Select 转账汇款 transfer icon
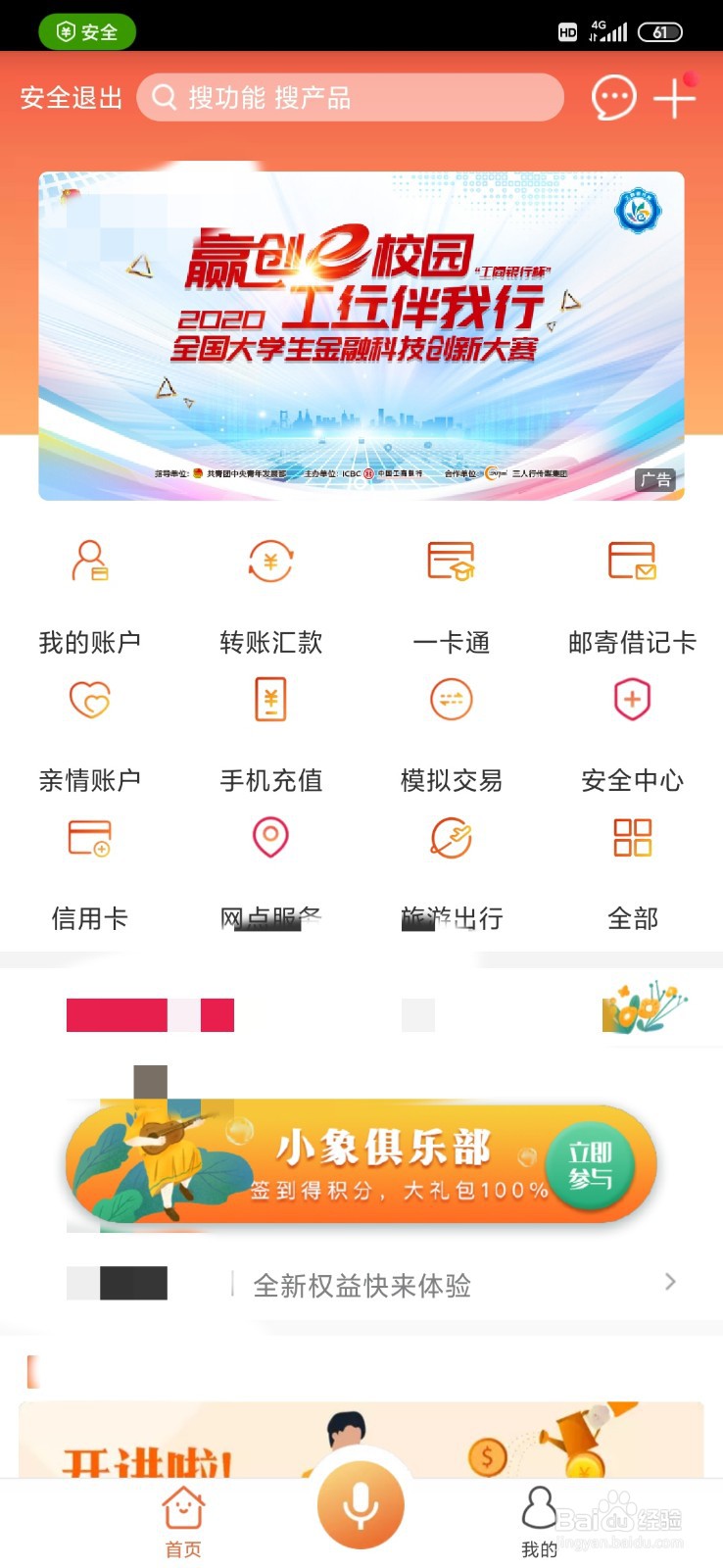 [270, 588]
